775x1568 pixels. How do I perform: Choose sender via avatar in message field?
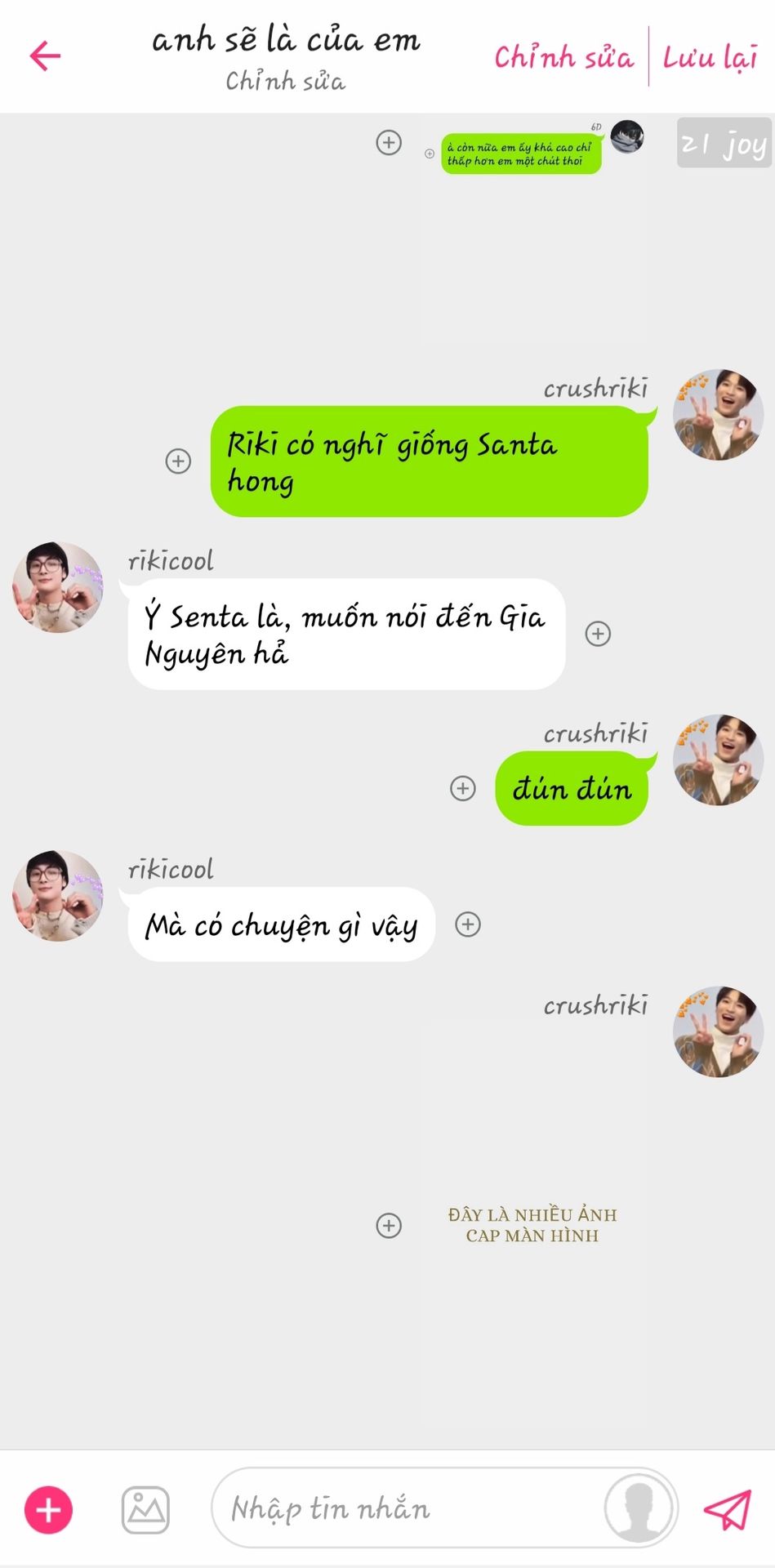639,1508
